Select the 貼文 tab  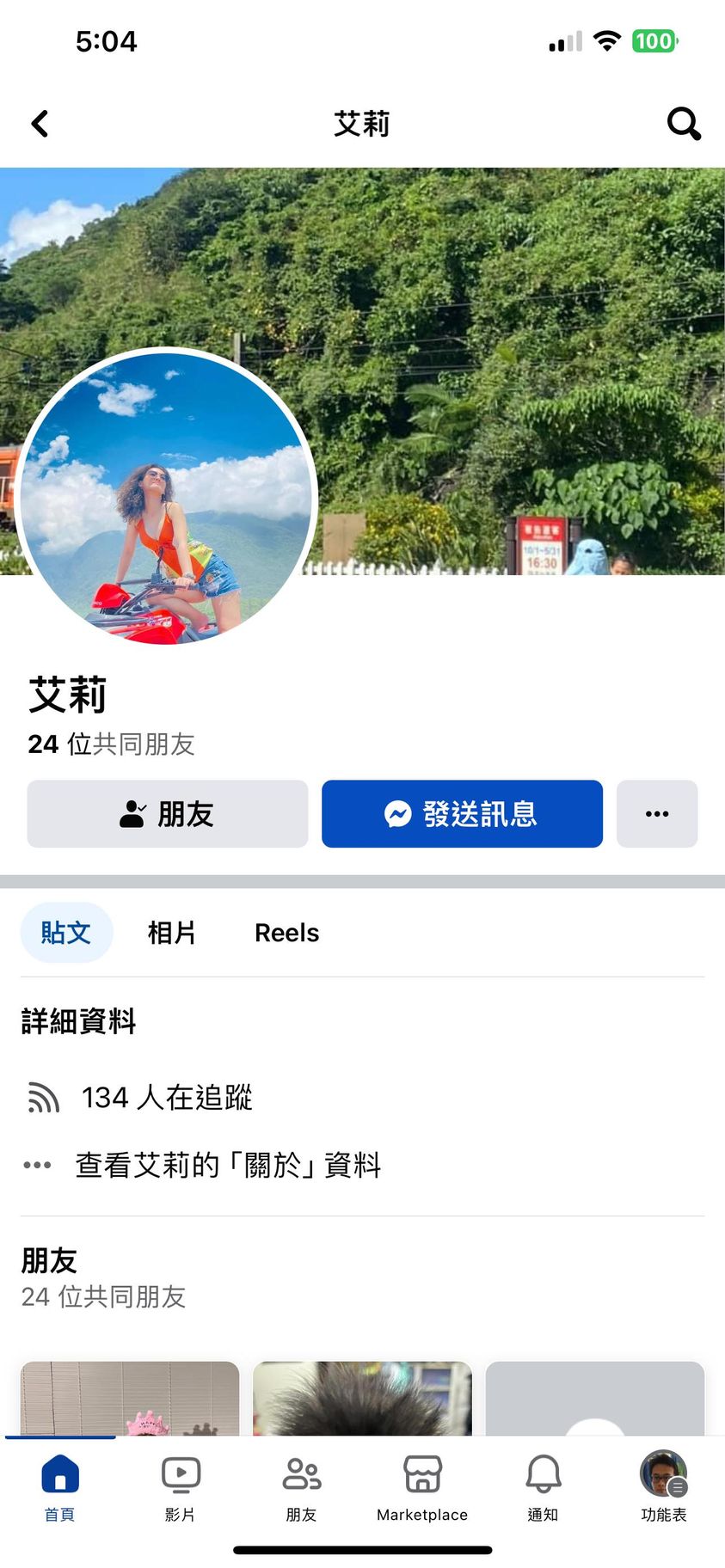point(66,933)
